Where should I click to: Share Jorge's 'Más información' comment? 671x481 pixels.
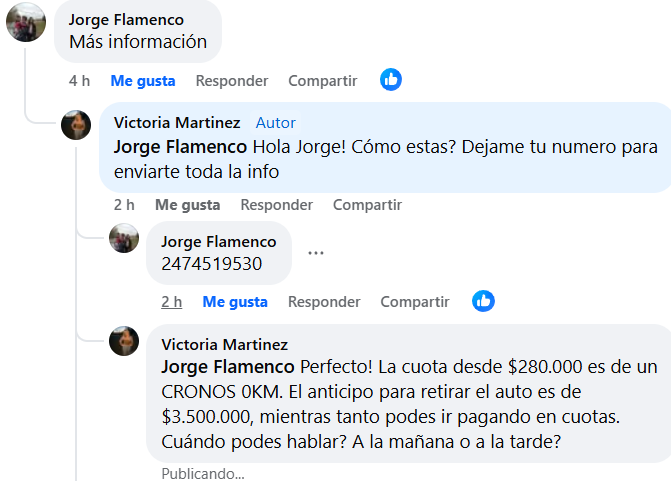(x=322, y=81)
